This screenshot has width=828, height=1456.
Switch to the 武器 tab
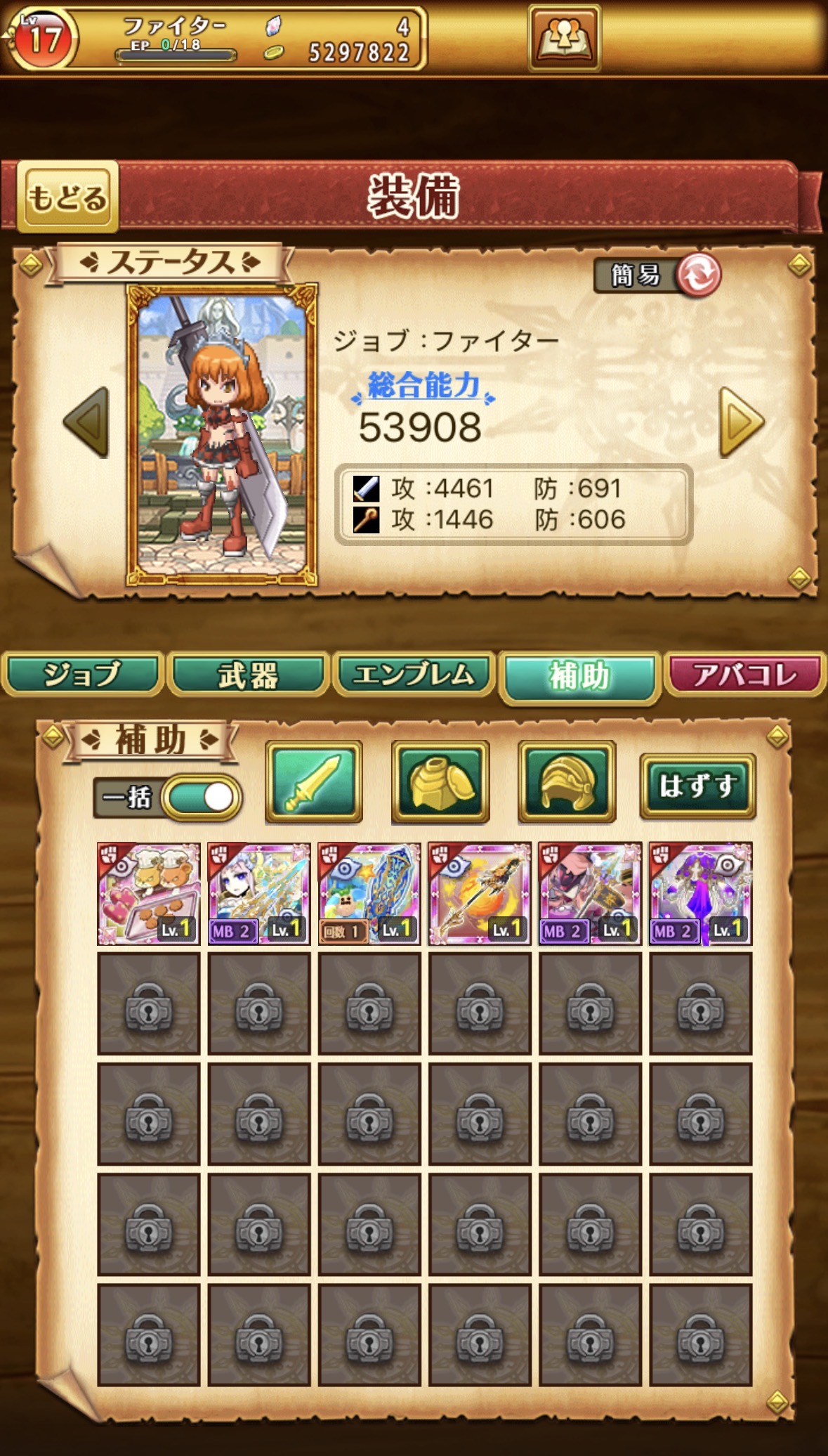point(248,675)
